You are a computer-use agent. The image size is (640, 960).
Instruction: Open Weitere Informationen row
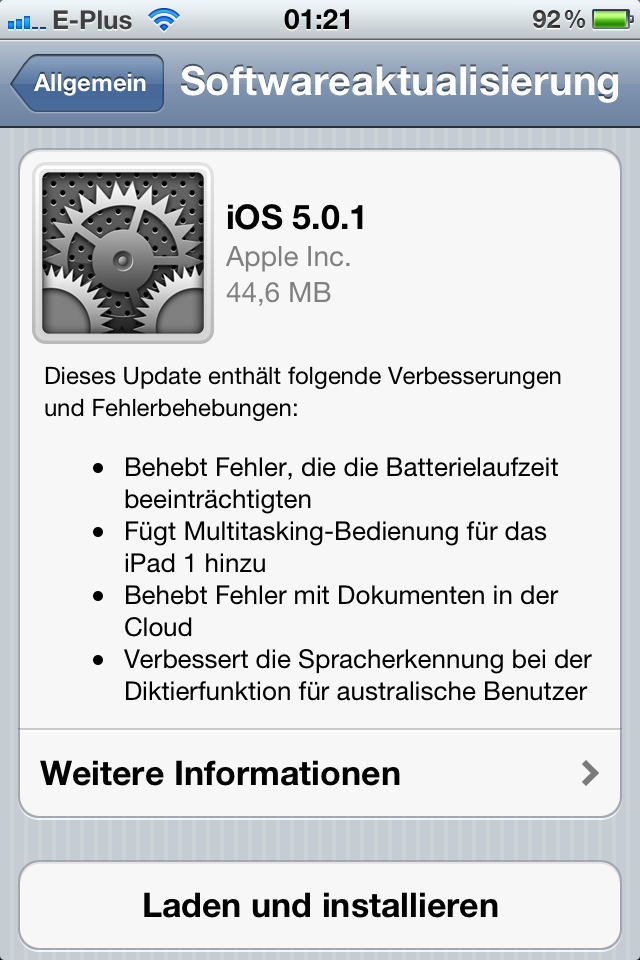(x=320, y=773)
